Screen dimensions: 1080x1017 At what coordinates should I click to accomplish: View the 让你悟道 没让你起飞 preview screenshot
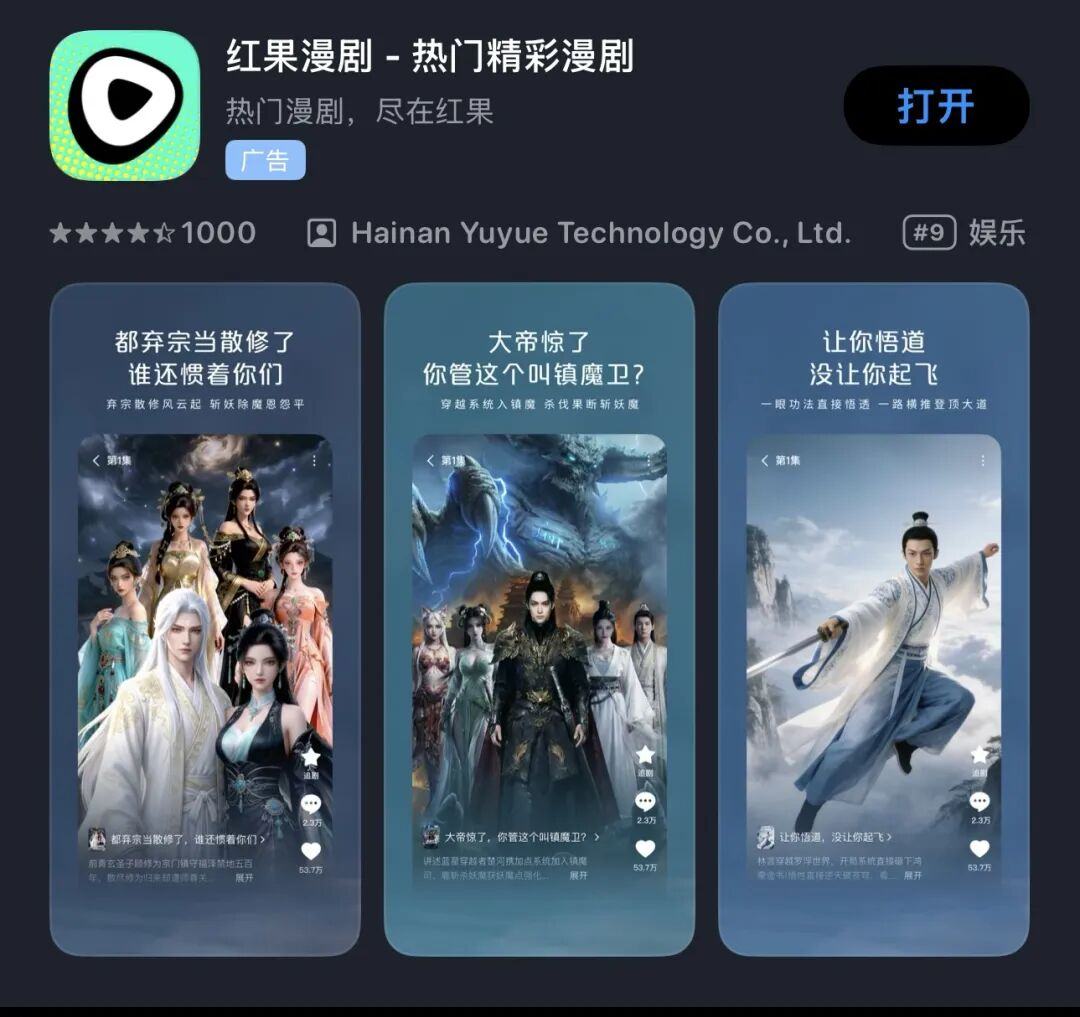(x=873, y=618)
